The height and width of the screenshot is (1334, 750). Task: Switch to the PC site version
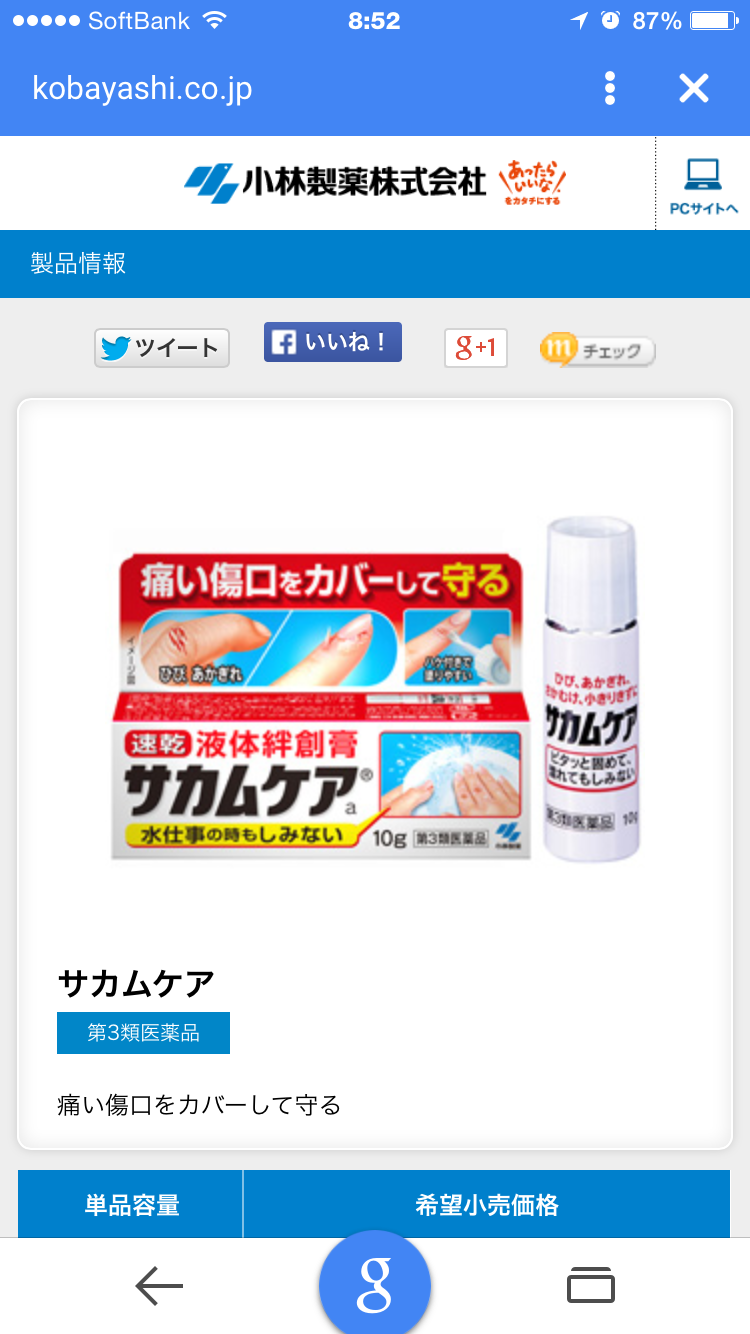tap(703, 185)
